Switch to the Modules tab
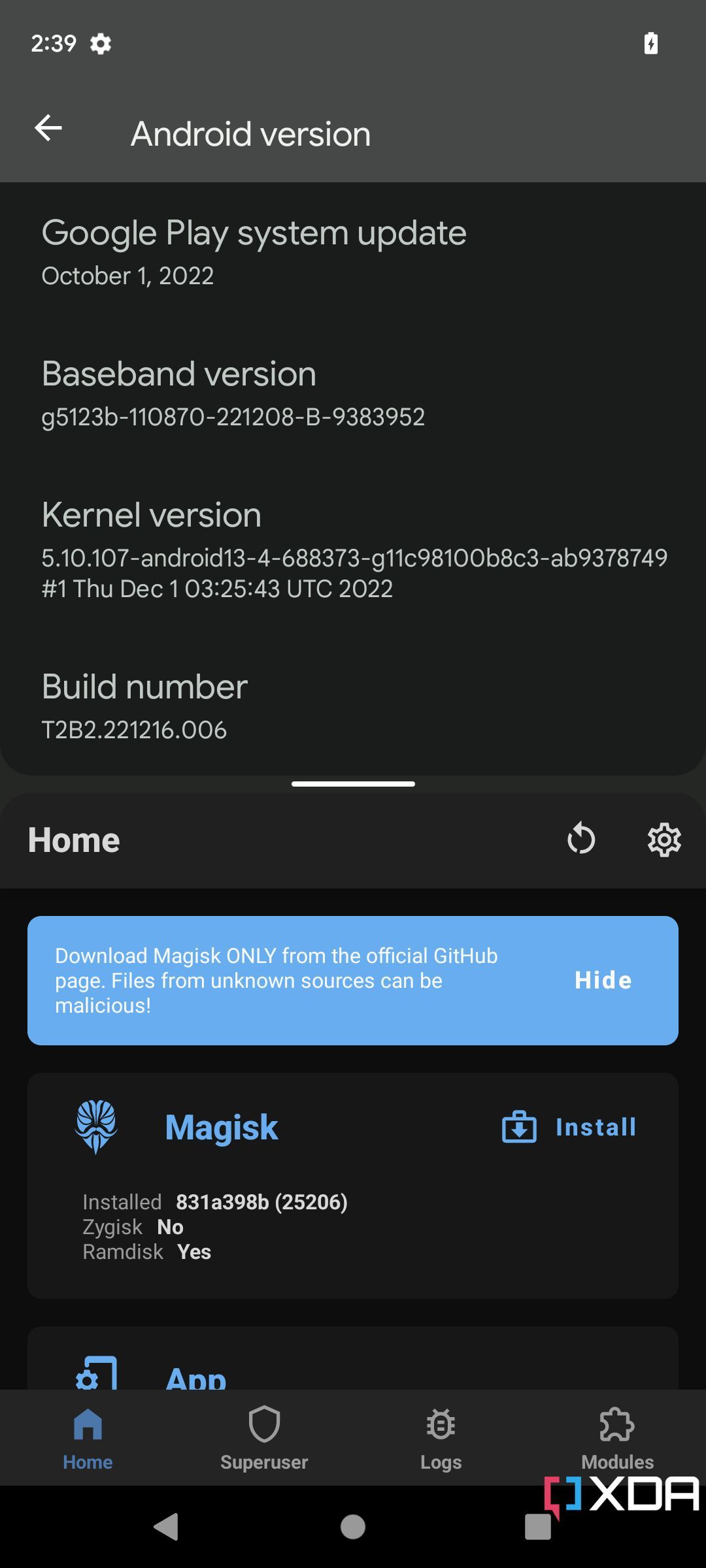 click(617, 1438)
